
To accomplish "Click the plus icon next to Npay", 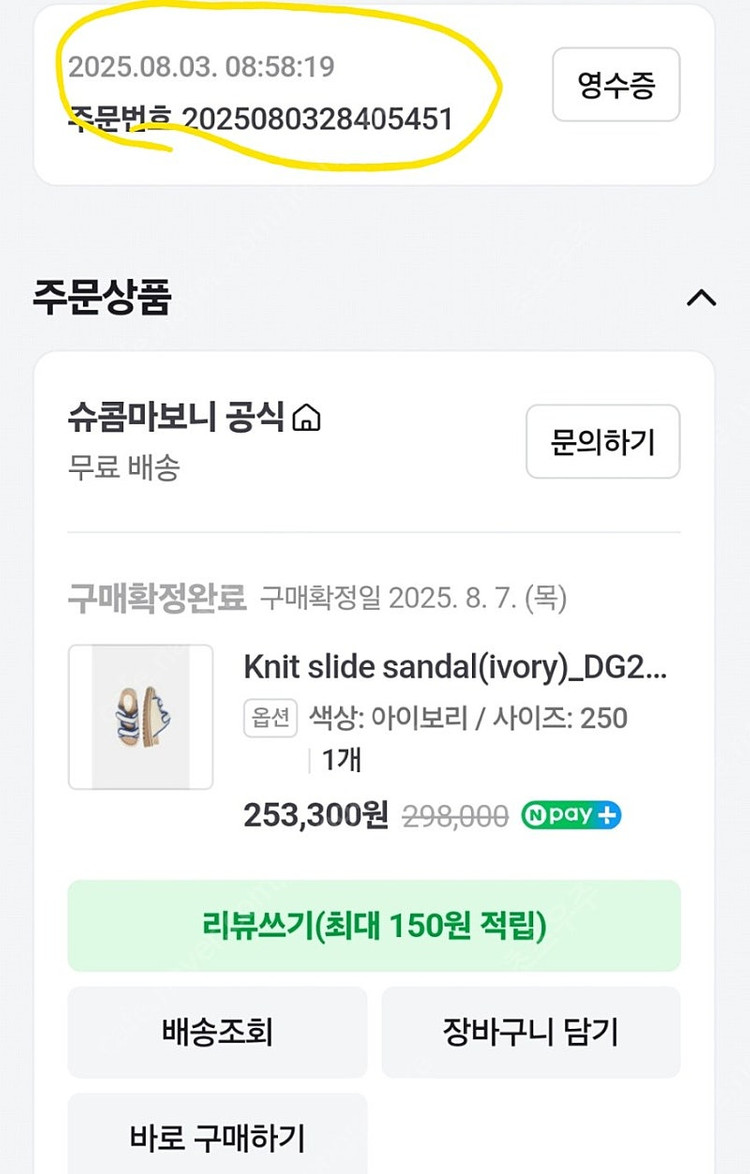I will coord(608,816).
